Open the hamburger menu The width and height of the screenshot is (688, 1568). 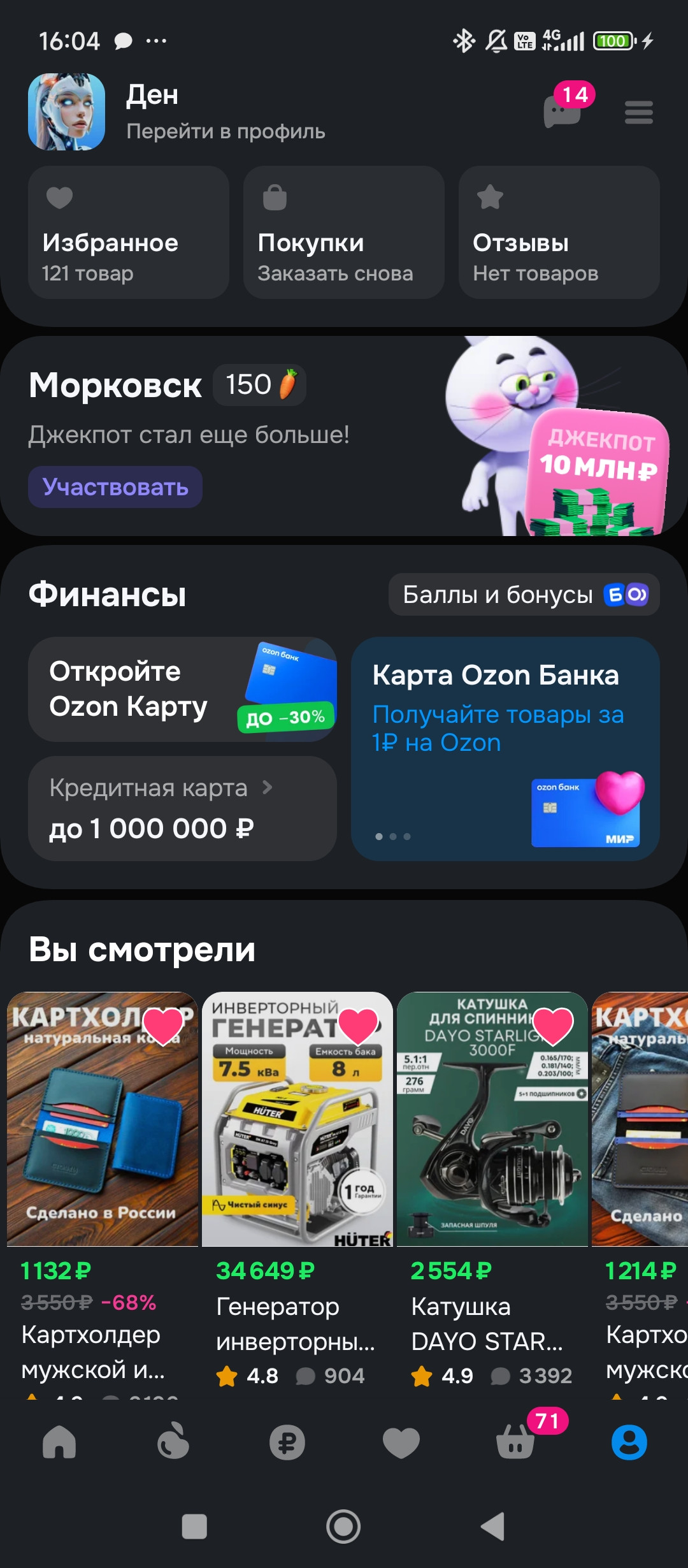[638, 113]
